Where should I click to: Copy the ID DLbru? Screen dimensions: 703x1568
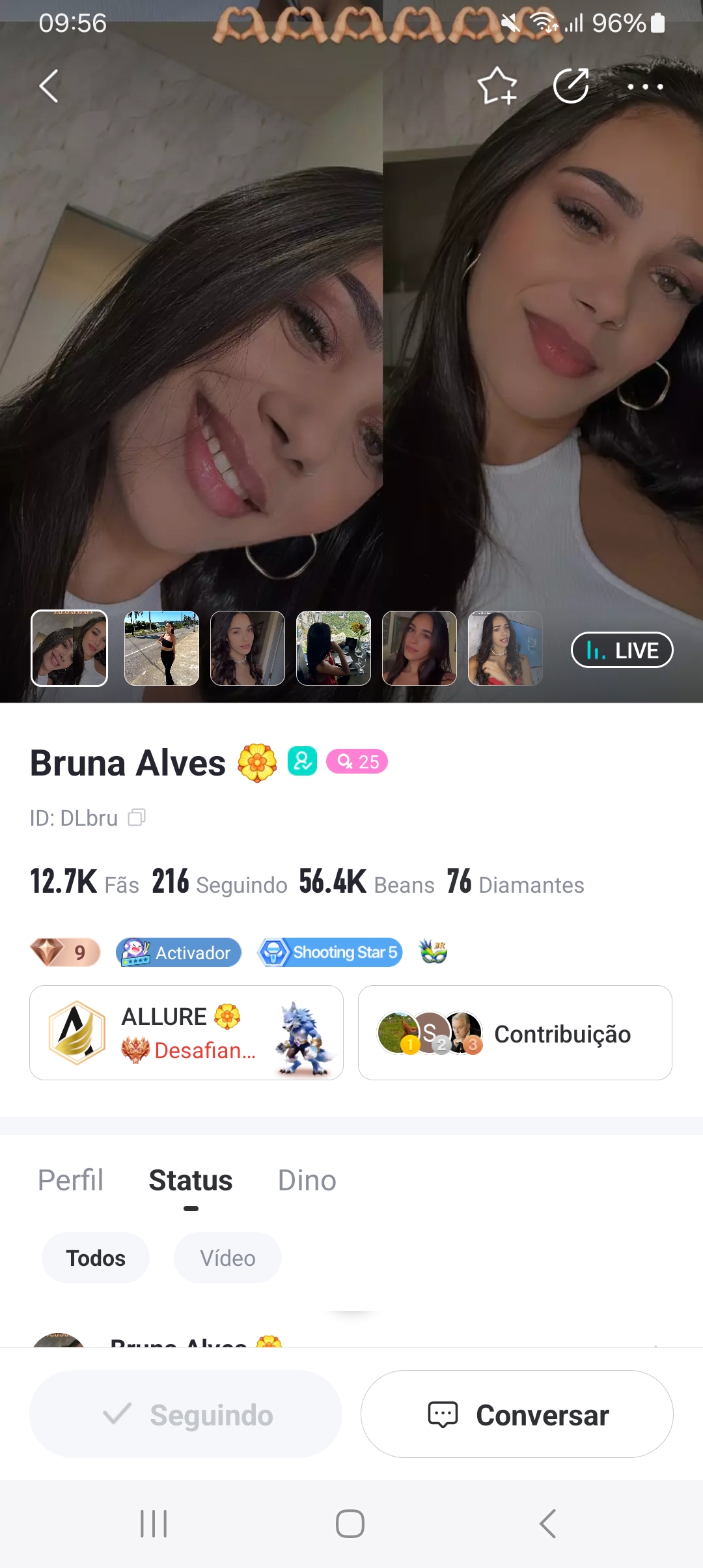click(137, 817)
